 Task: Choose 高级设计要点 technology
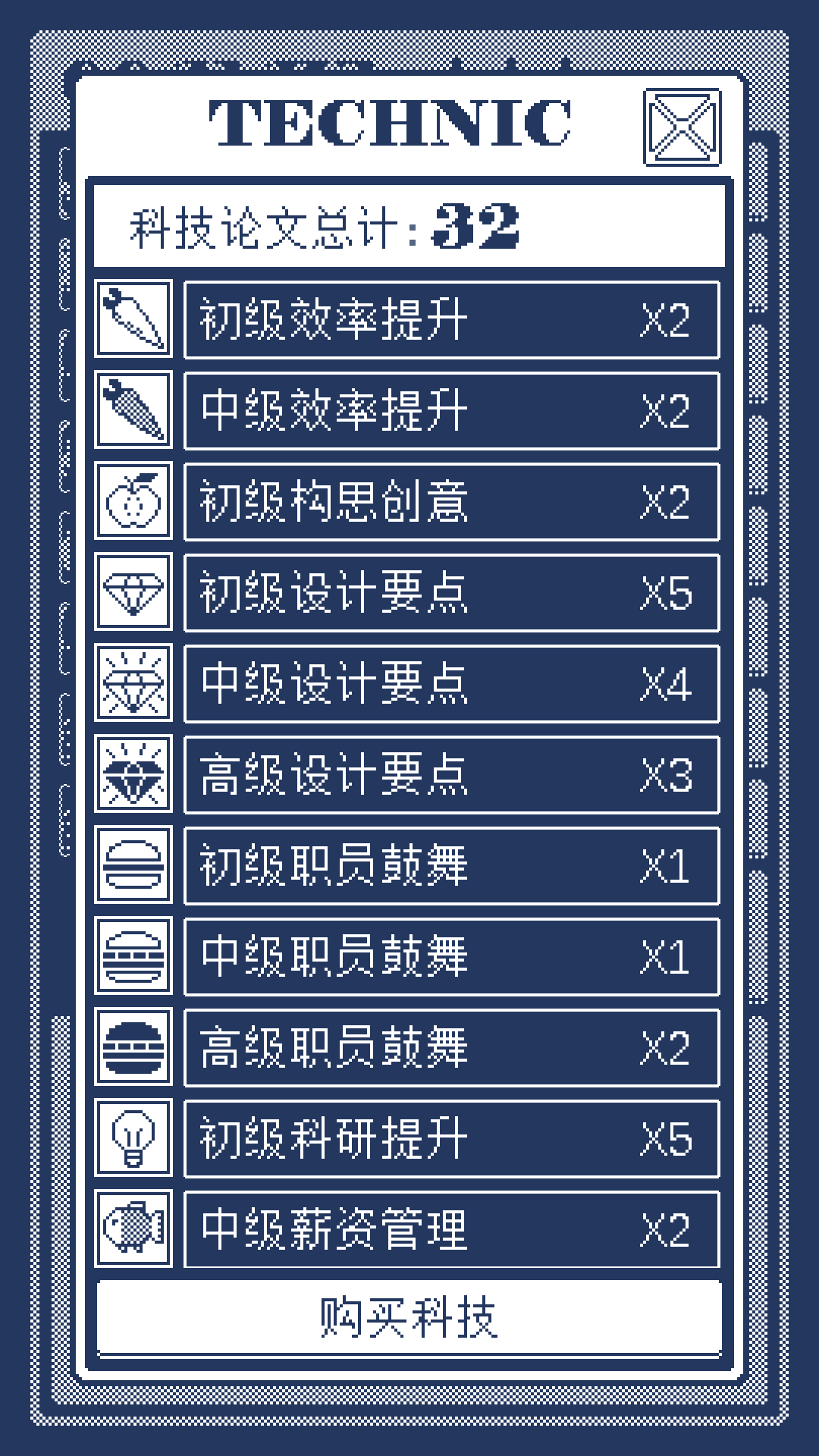(x=451, y=775)
